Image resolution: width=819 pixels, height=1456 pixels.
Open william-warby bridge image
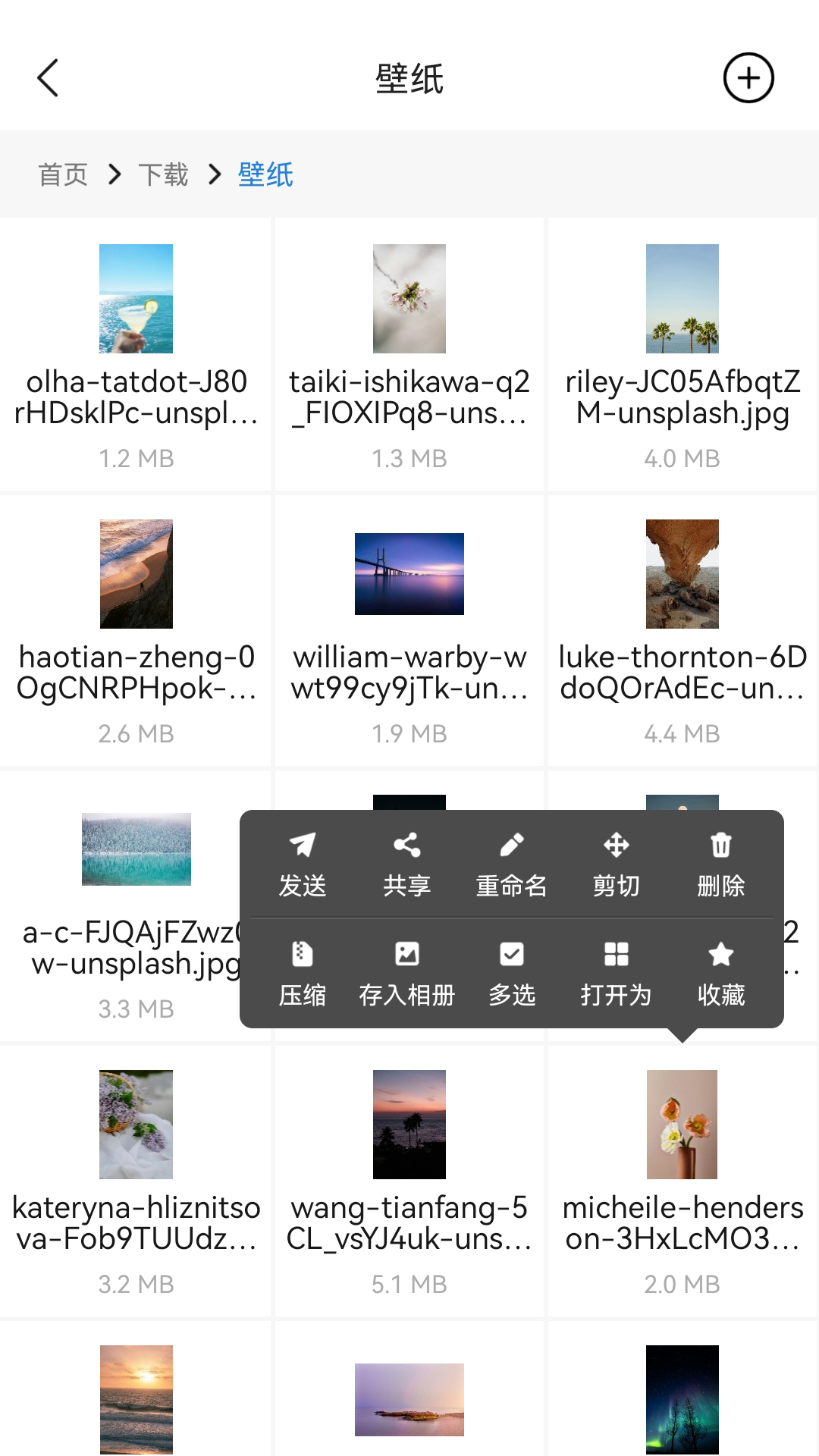tap(409, 574)
